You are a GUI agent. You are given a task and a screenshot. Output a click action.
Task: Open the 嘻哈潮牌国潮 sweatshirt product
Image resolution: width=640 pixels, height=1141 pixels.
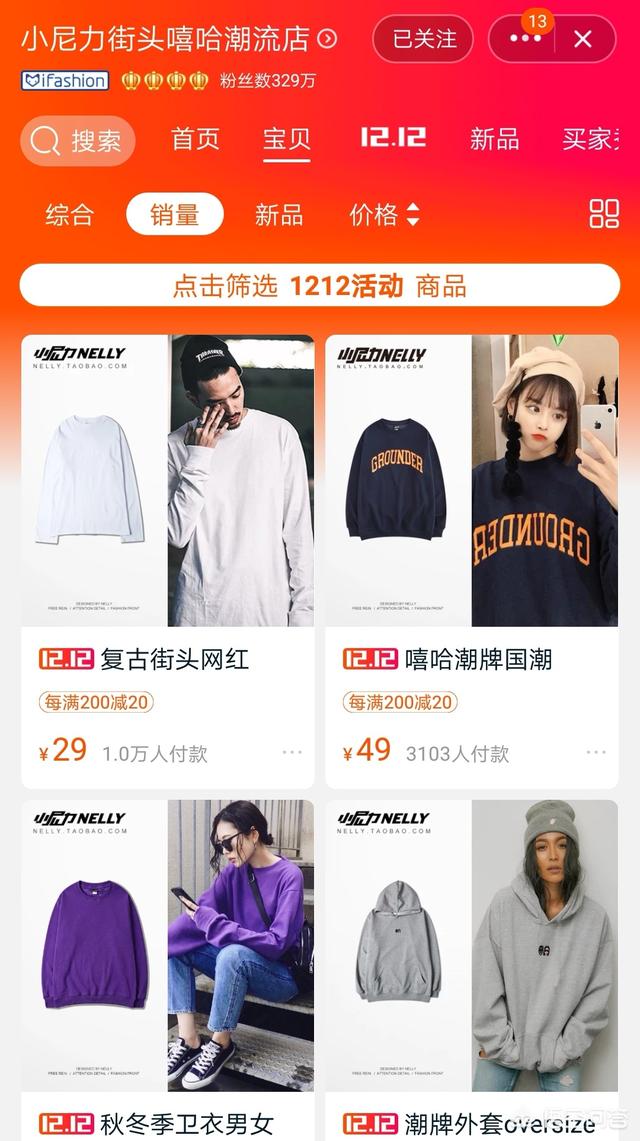click(x=472, y=561)
